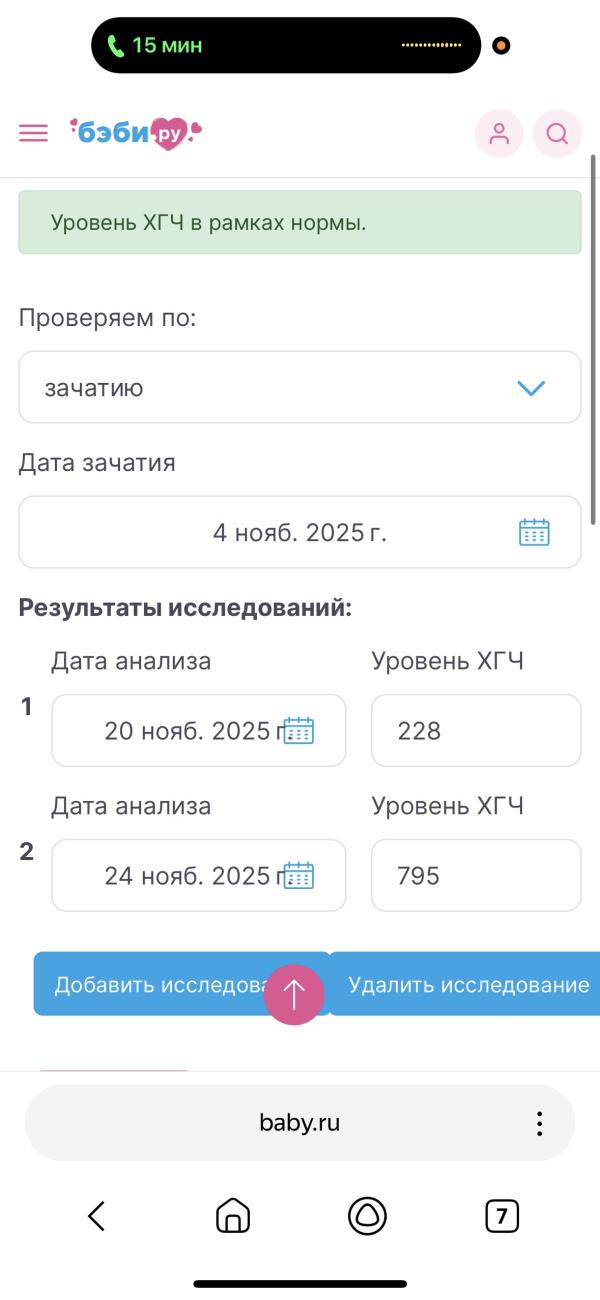This screenshot has height=1300, width=600.
Task: Open site search magnifier
Action: 557,133
